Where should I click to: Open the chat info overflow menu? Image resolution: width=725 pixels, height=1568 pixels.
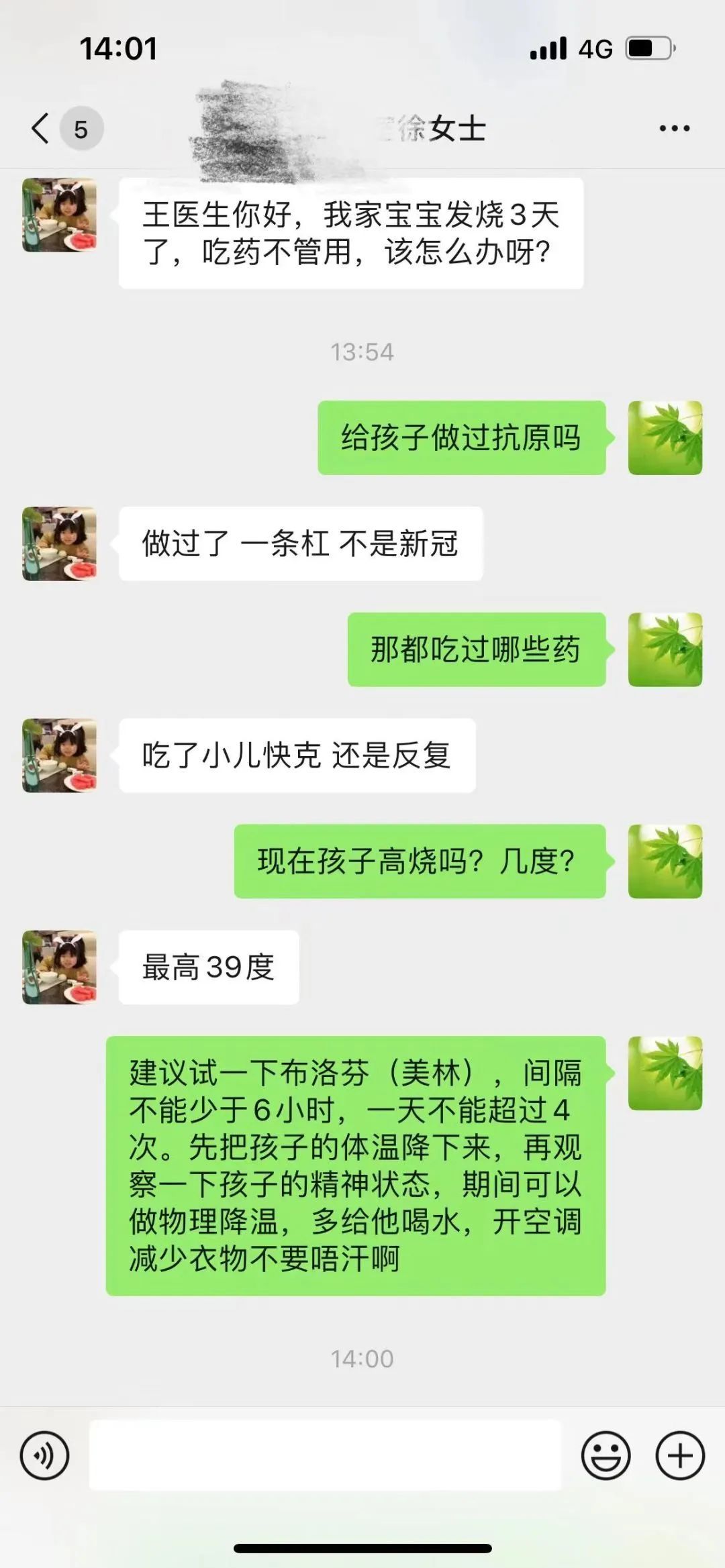tap(674, 128)
